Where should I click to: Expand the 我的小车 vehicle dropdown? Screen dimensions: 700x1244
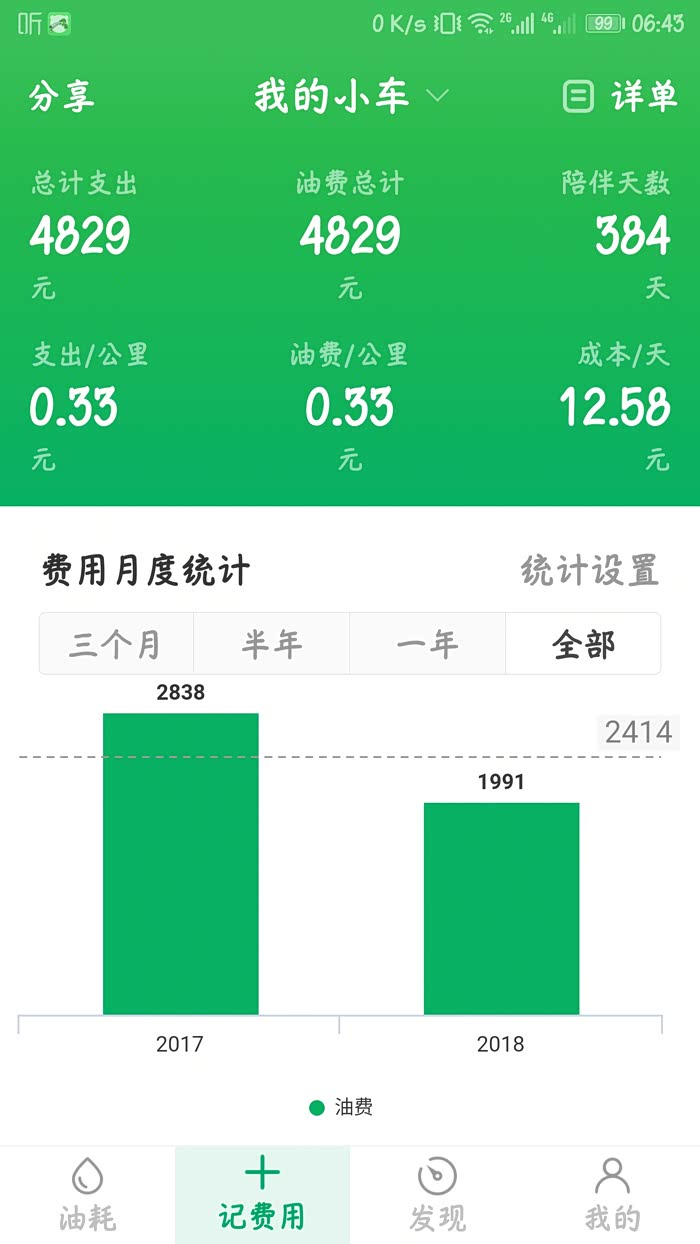tap(351, 97)
